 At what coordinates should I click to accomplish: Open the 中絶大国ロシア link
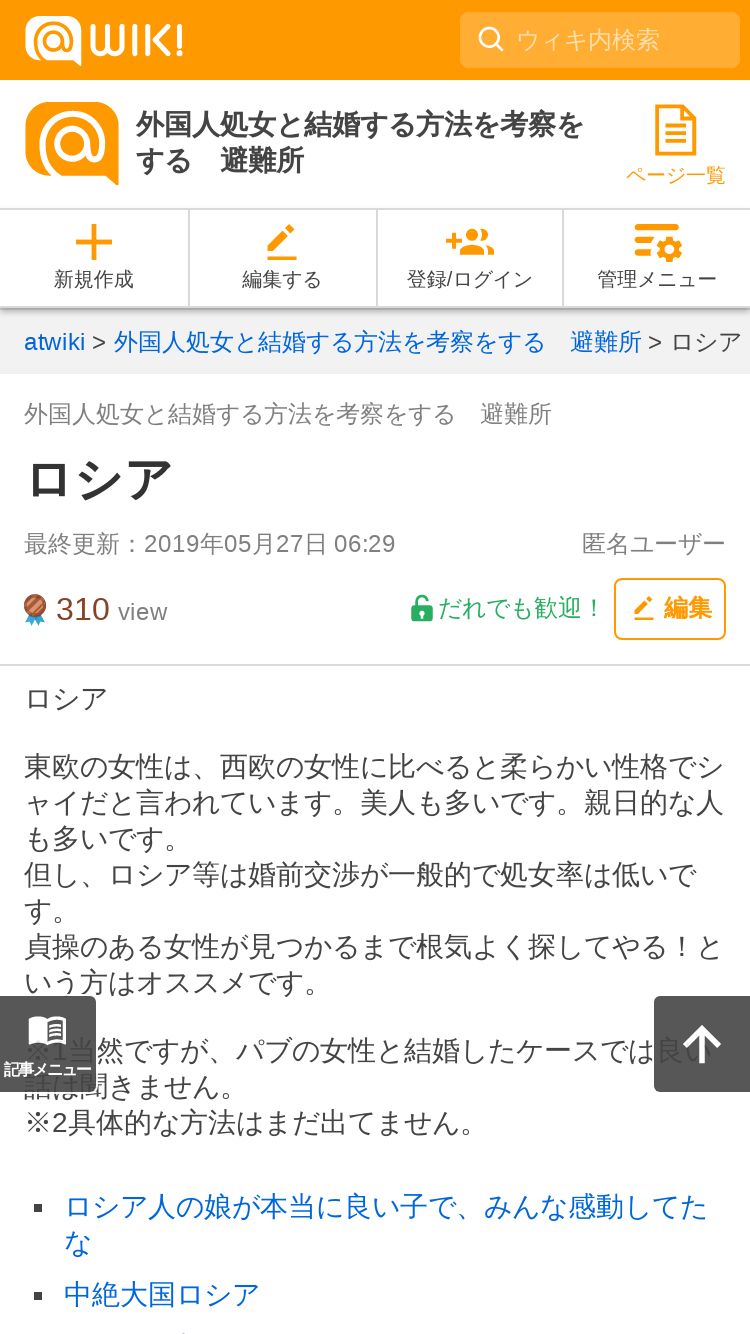pyautogui.click(x=162, y=1294)
